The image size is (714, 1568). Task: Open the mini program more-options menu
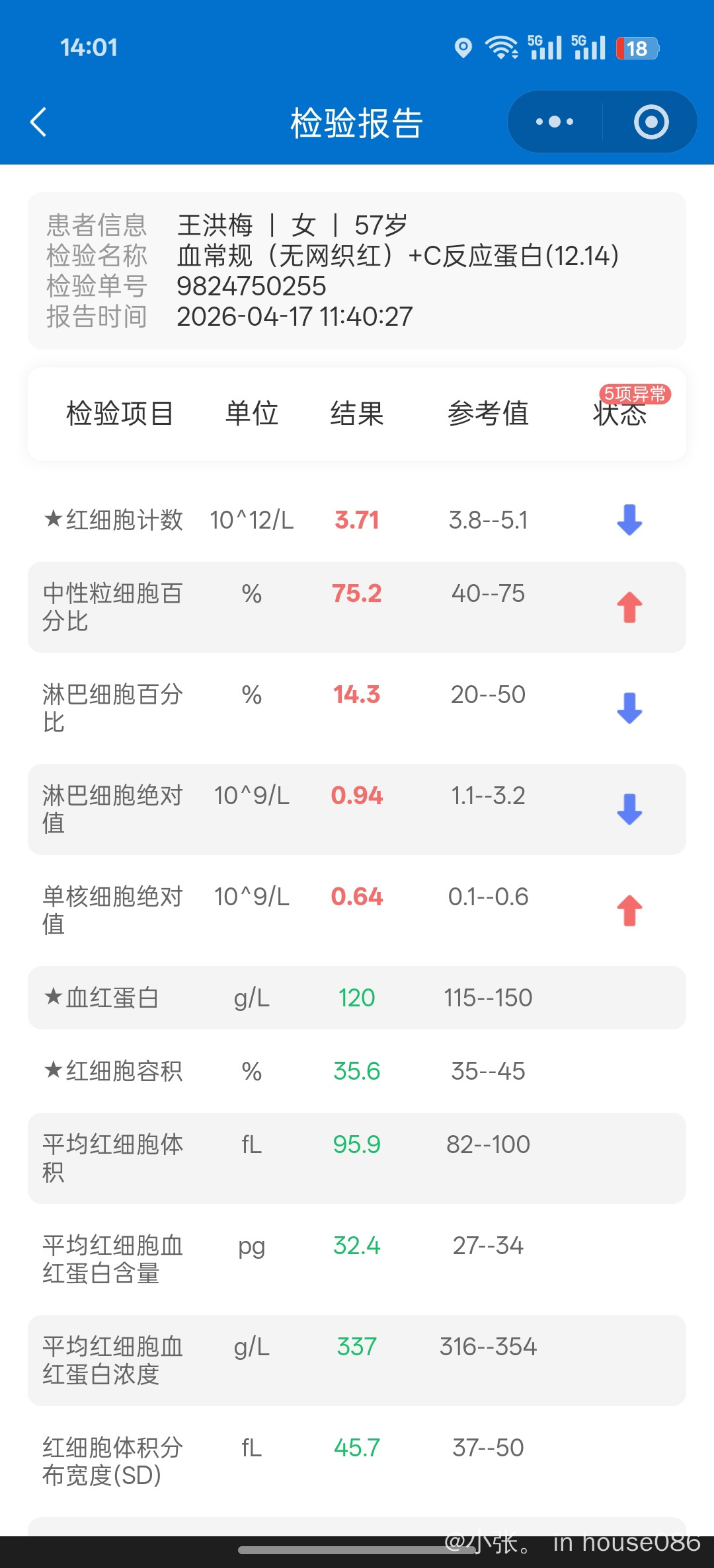[555, 122]
